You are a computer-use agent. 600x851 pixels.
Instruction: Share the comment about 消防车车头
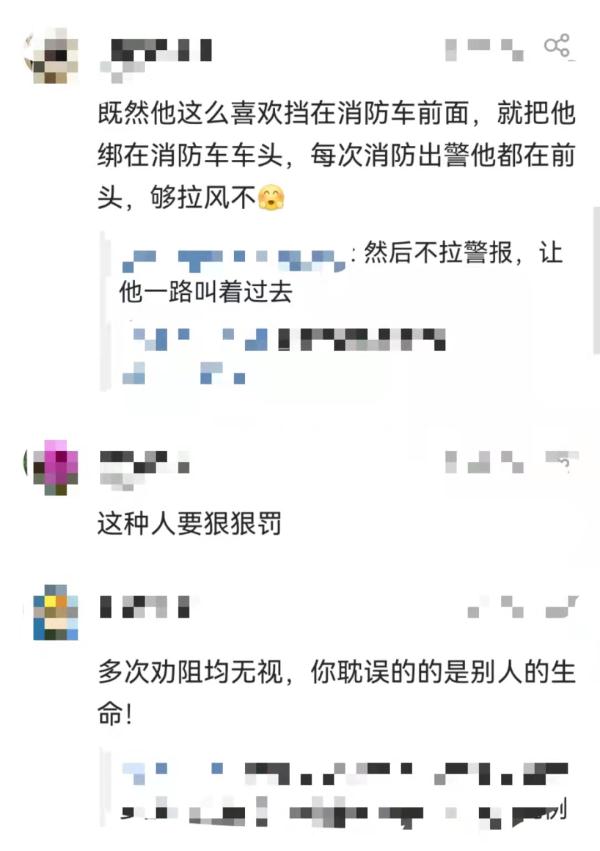557,45
